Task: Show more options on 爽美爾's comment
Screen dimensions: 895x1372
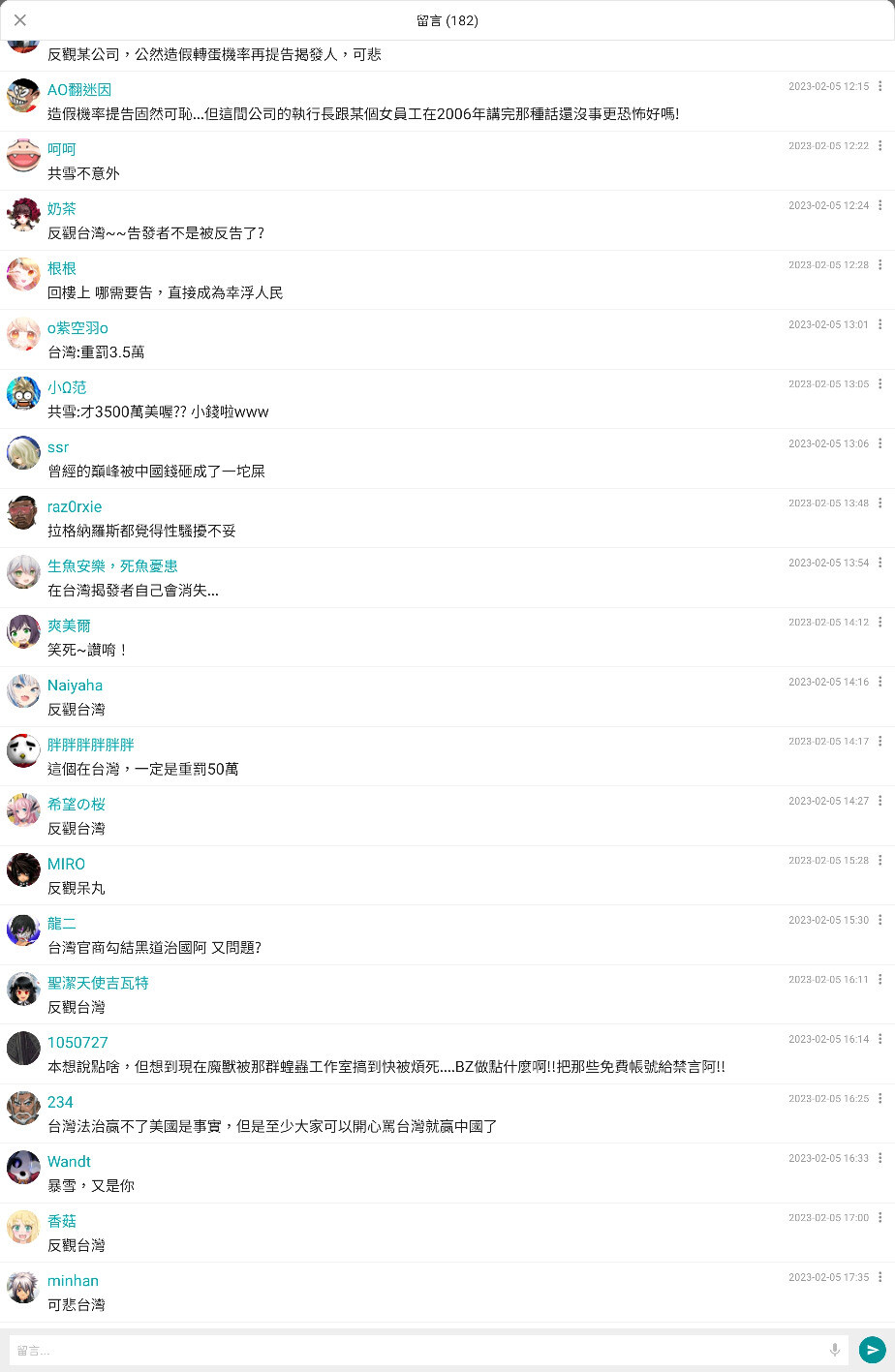Action: tap(880, 623)
